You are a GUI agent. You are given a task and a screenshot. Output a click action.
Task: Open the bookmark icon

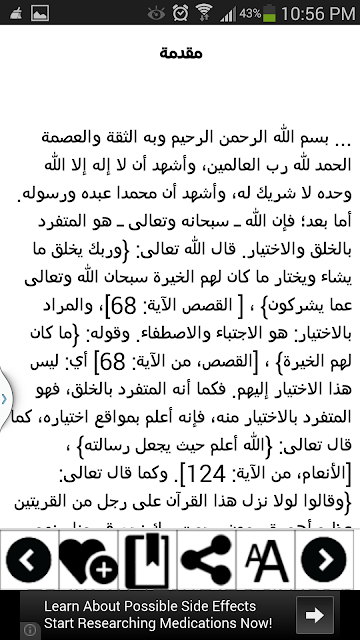pos(148,560)
